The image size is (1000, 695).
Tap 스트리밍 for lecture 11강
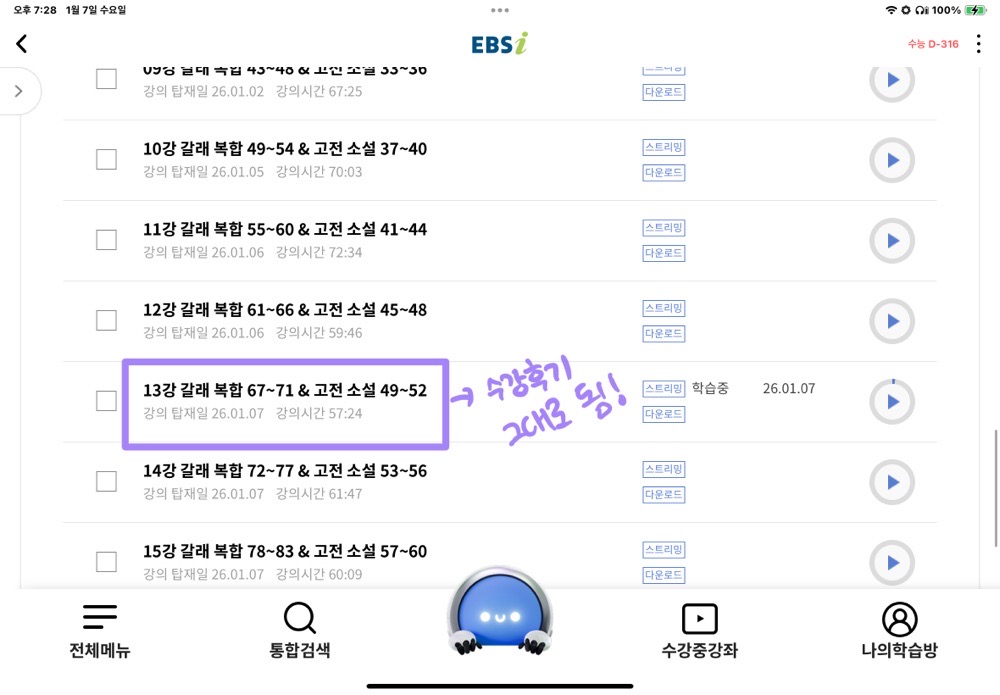click(x=664, y=228)
